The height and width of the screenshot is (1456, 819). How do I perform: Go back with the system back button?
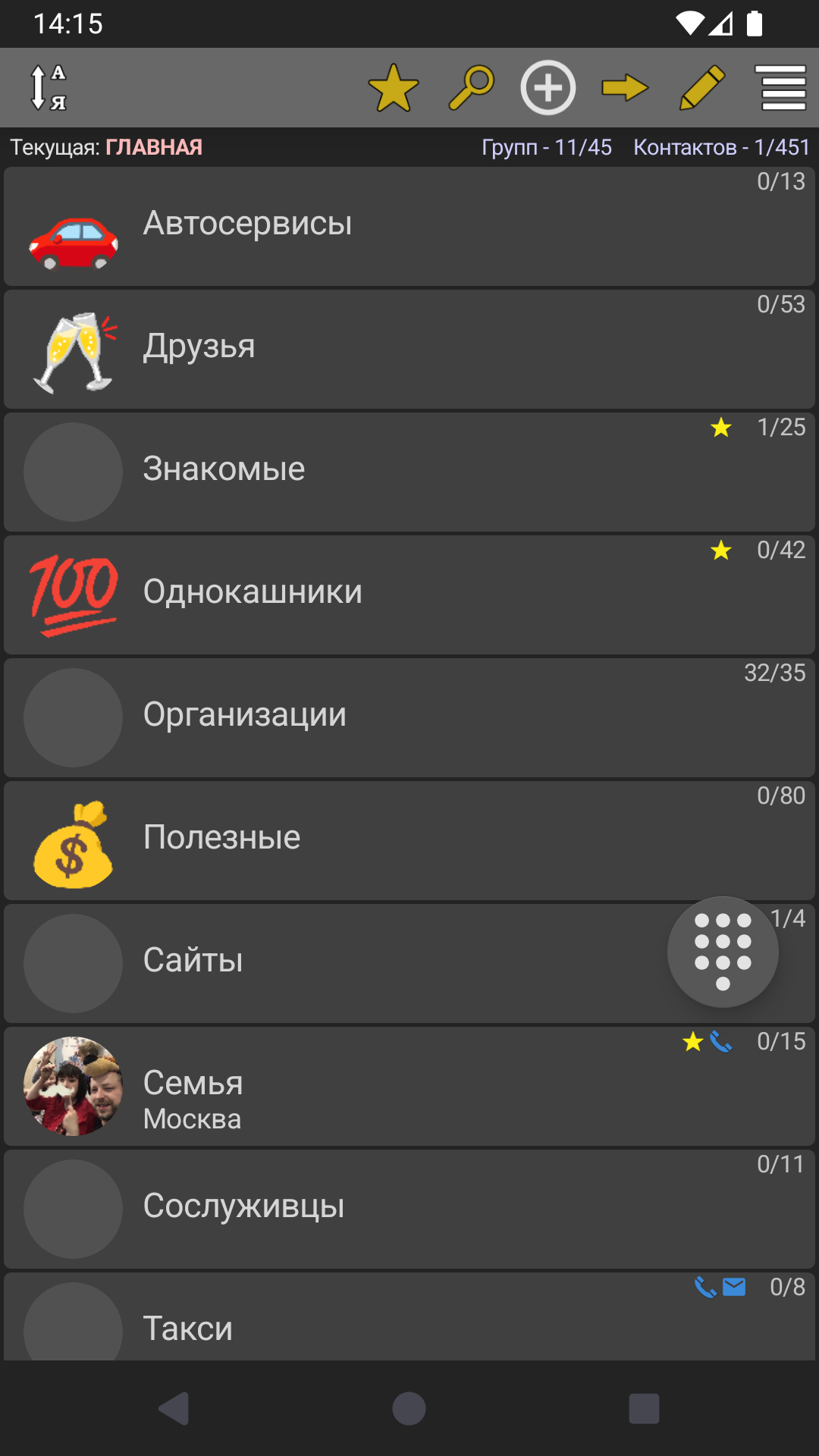coord(174,1409)
